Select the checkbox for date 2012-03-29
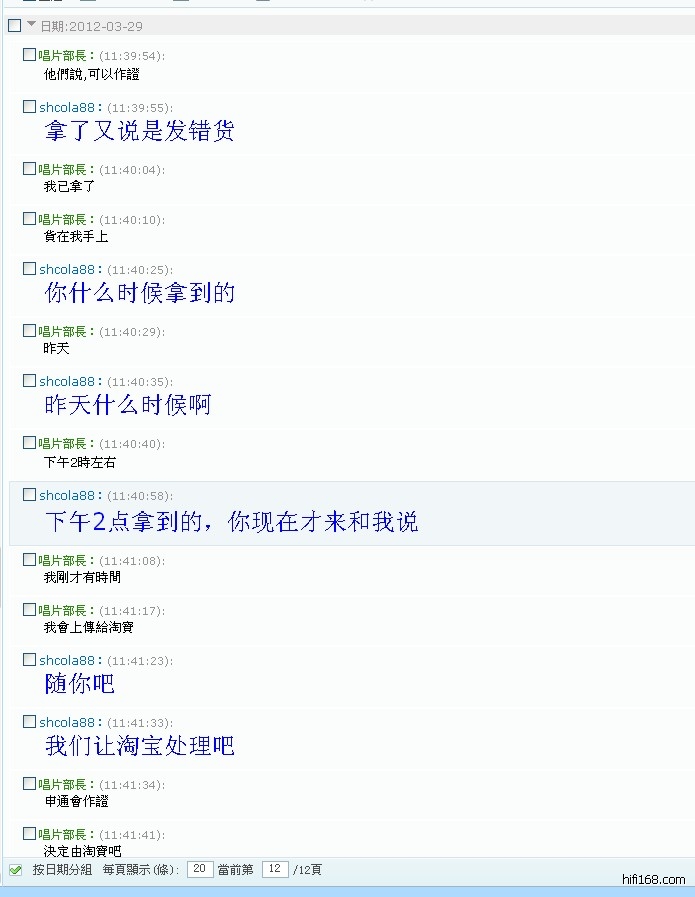The height and width of the screenshot is (897, 695). pyautogui.click(x=14, y=25)
